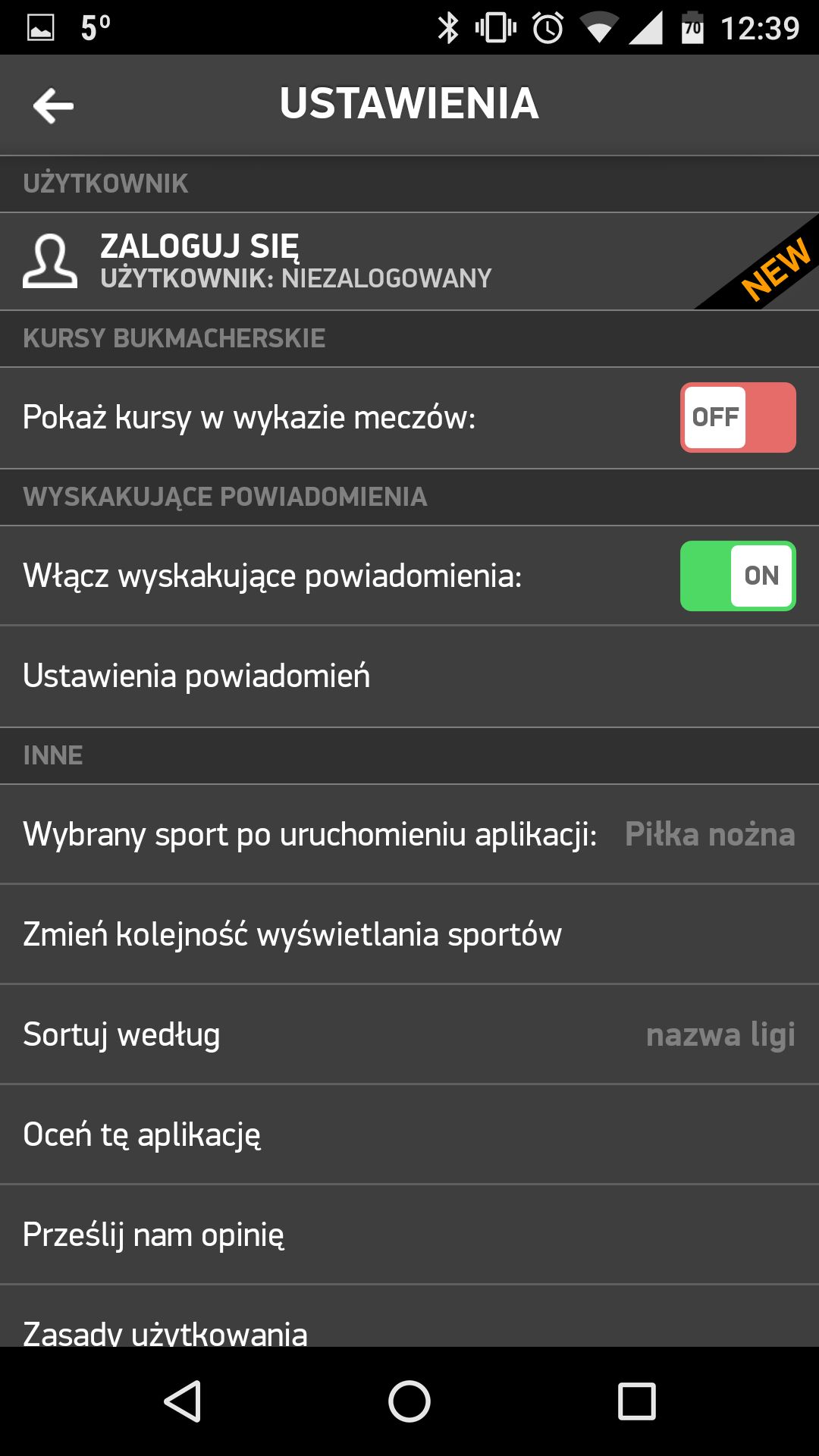This screenshot has height=1456, width=819.
Task: Change the Sortuj według option
Action: point(409,1034)
